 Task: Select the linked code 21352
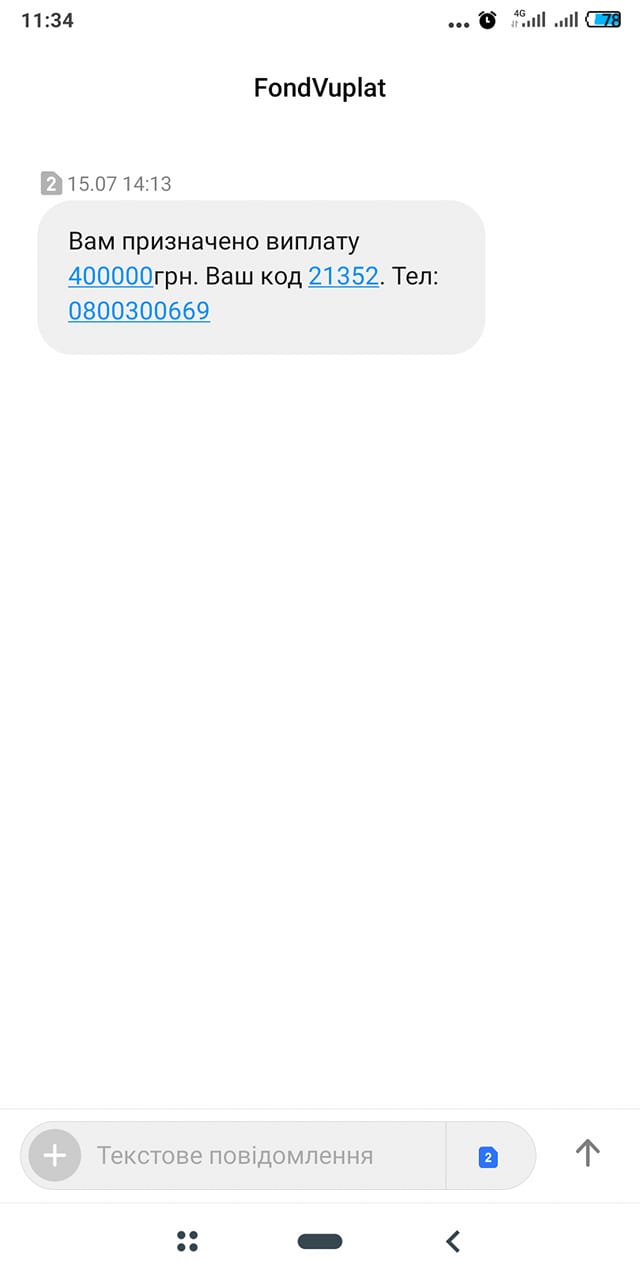click(343, 276)
